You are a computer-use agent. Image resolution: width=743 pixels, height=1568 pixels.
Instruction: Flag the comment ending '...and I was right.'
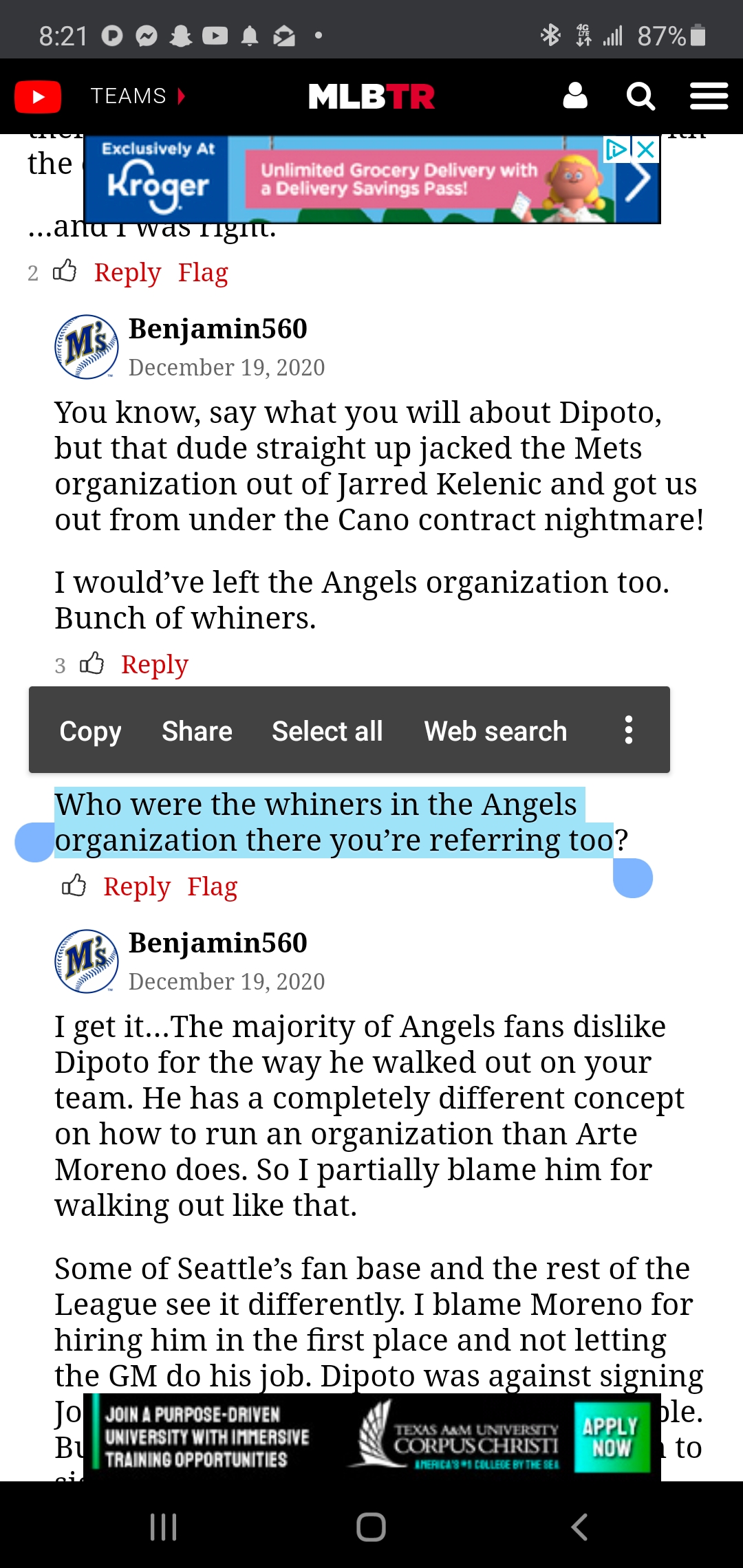coord(203,272)
